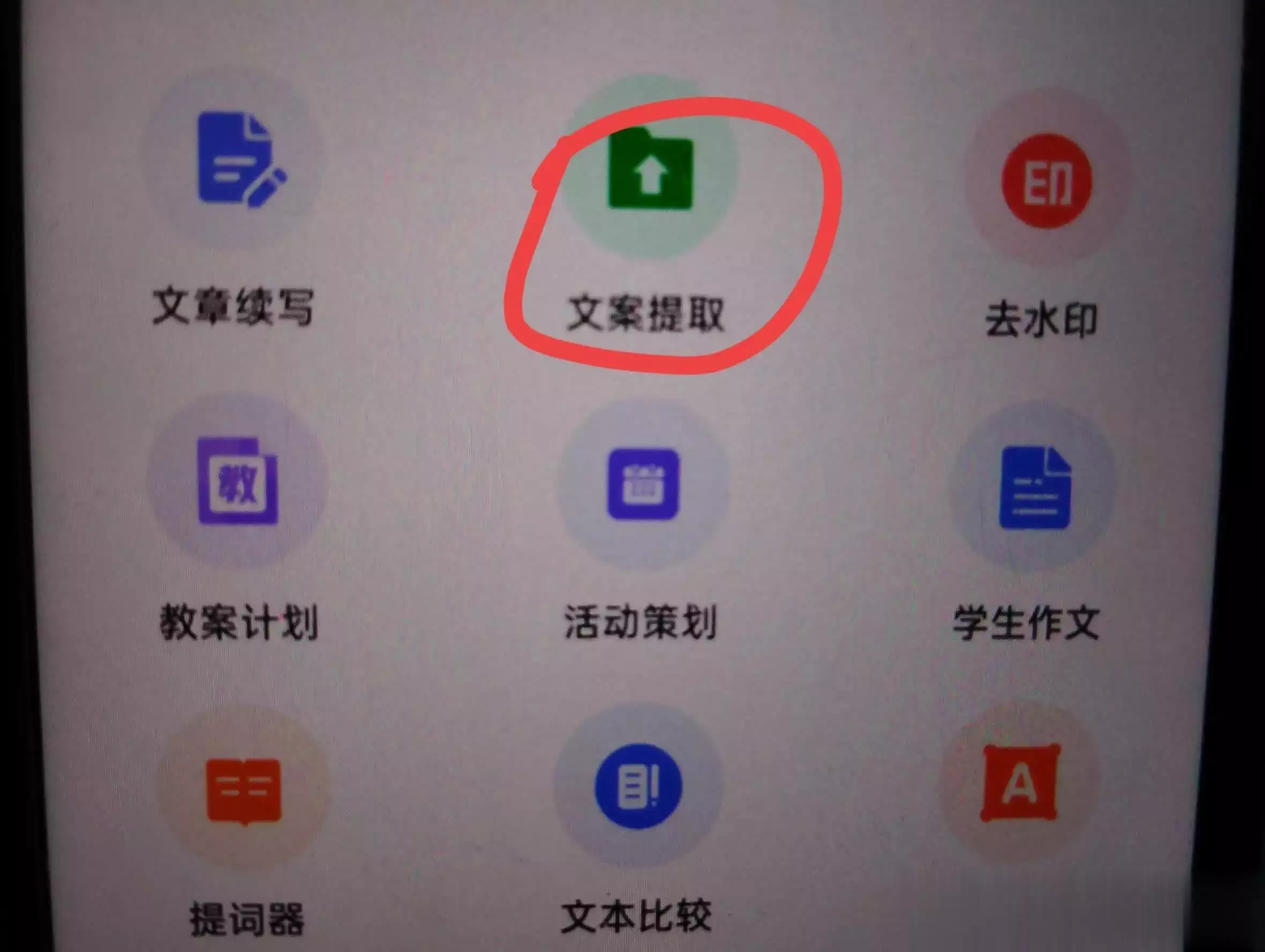Open the 提词器 tool
Screen dimensions: 1265x952
[244, 791]
